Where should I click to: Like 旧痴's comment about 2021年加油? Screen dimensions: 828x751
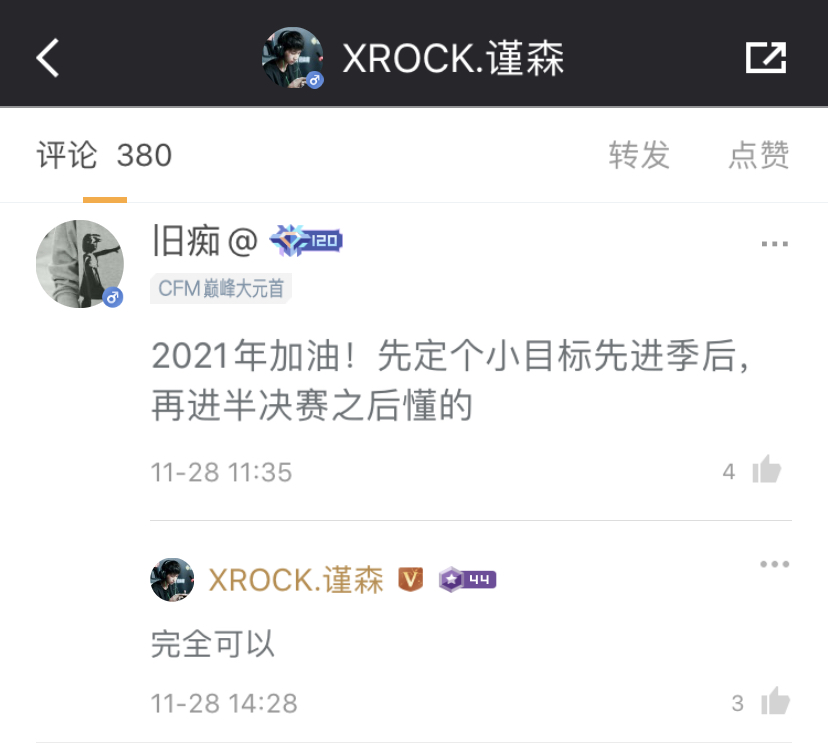pyautogui.click(x=766, y=470)
